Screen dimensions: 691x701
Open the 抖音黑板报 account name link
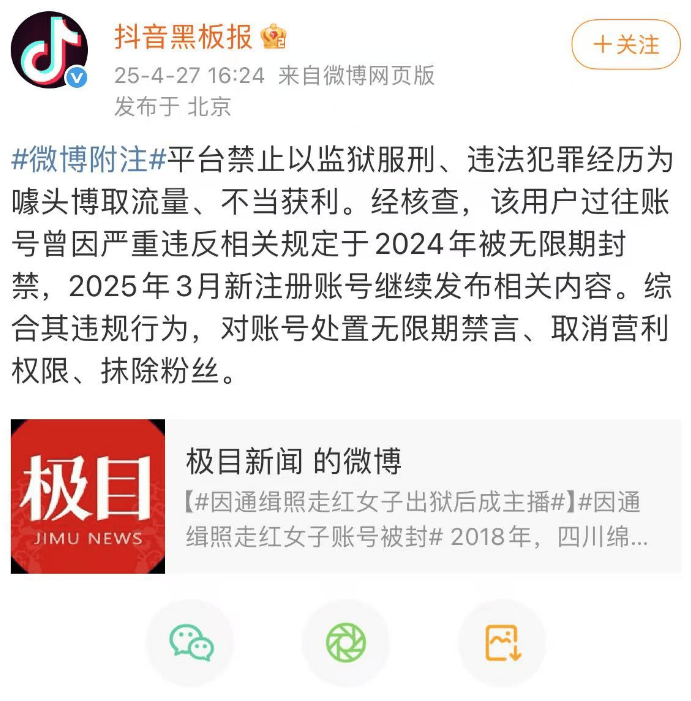coord(183,37)
